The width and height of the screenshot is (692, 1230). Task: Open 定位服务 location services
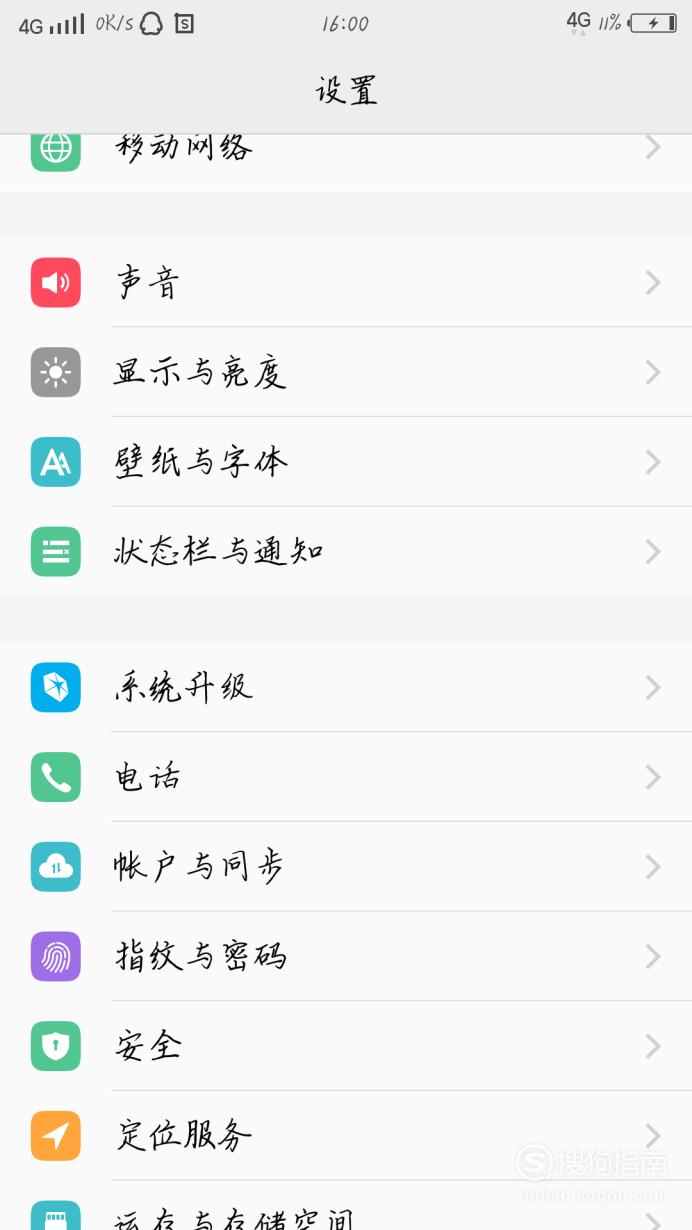click(x=346, y=1136)
